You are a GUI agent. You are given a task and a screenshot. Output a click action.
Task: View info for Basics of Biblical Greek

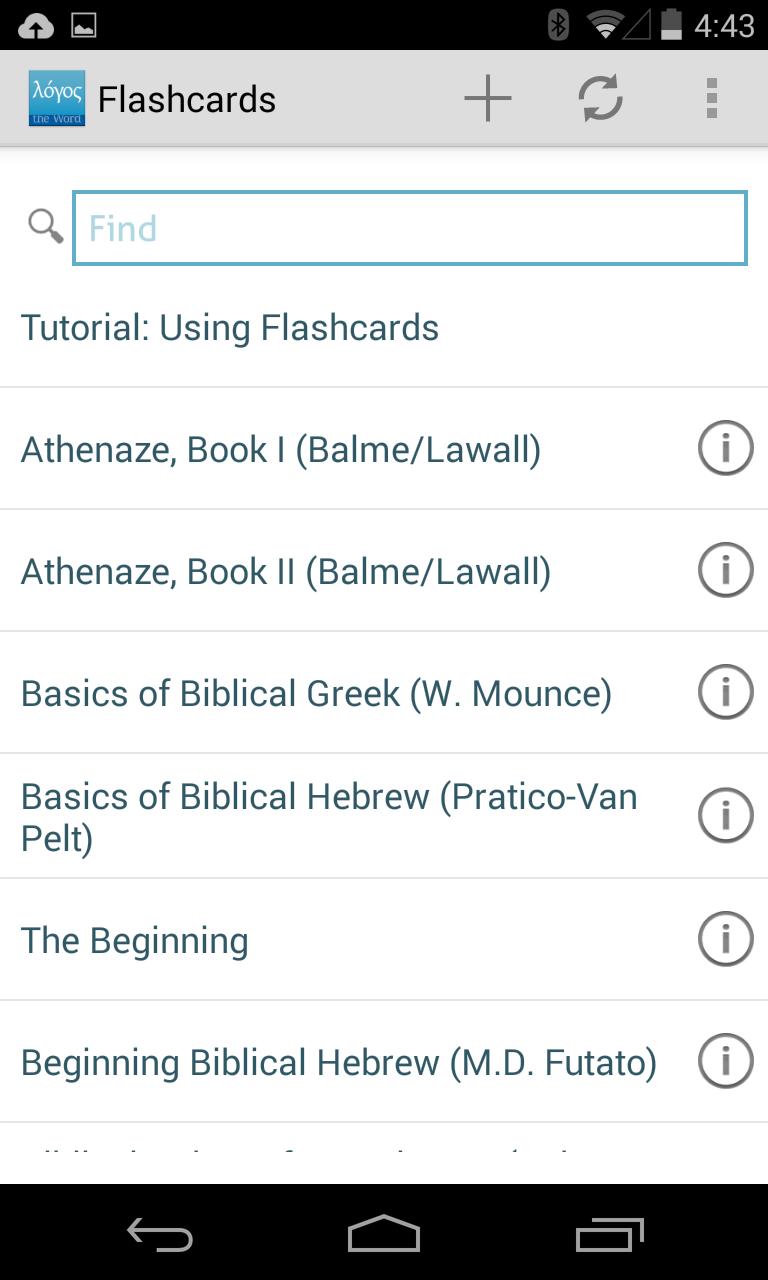[x=725, y=691]
